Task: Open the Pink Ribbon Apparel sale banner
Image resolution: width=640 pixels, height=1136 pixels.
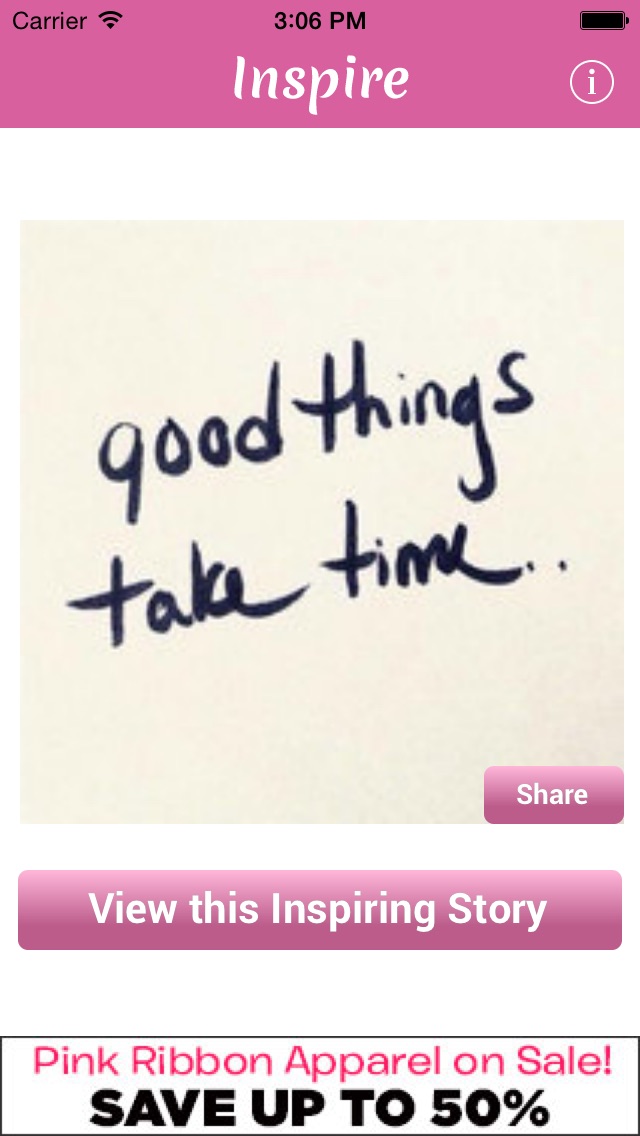Action: pos(320,1085)
